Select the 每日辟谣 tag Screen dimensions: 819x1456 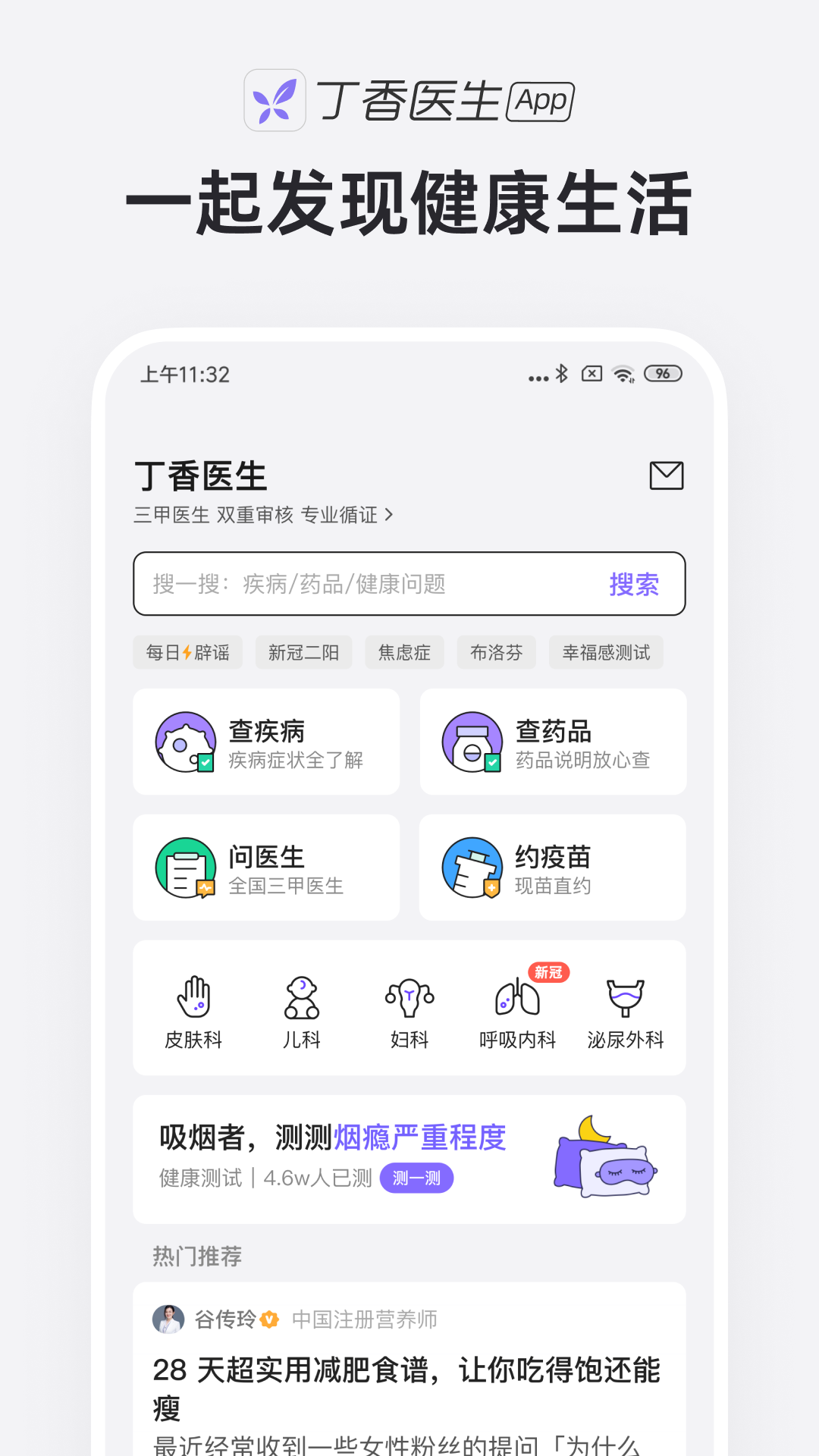point(187,652)
